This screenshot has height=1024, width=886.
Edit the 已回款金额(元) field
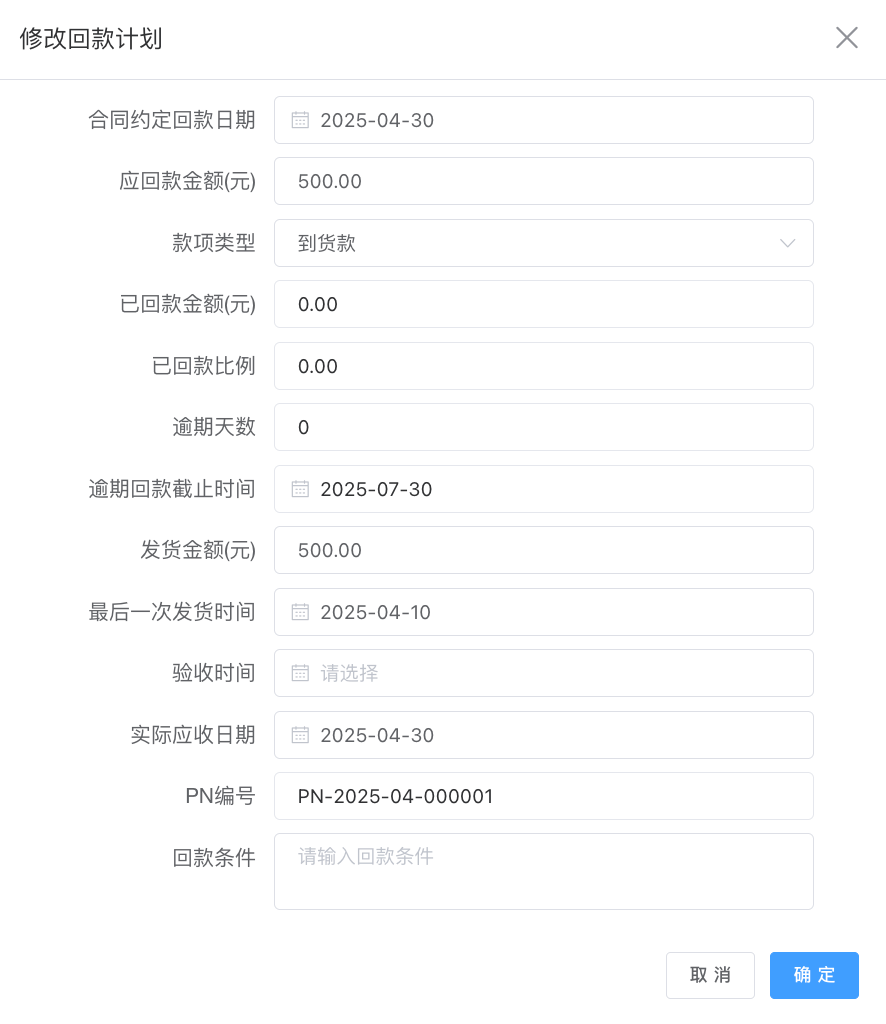[x=543, y=304]
